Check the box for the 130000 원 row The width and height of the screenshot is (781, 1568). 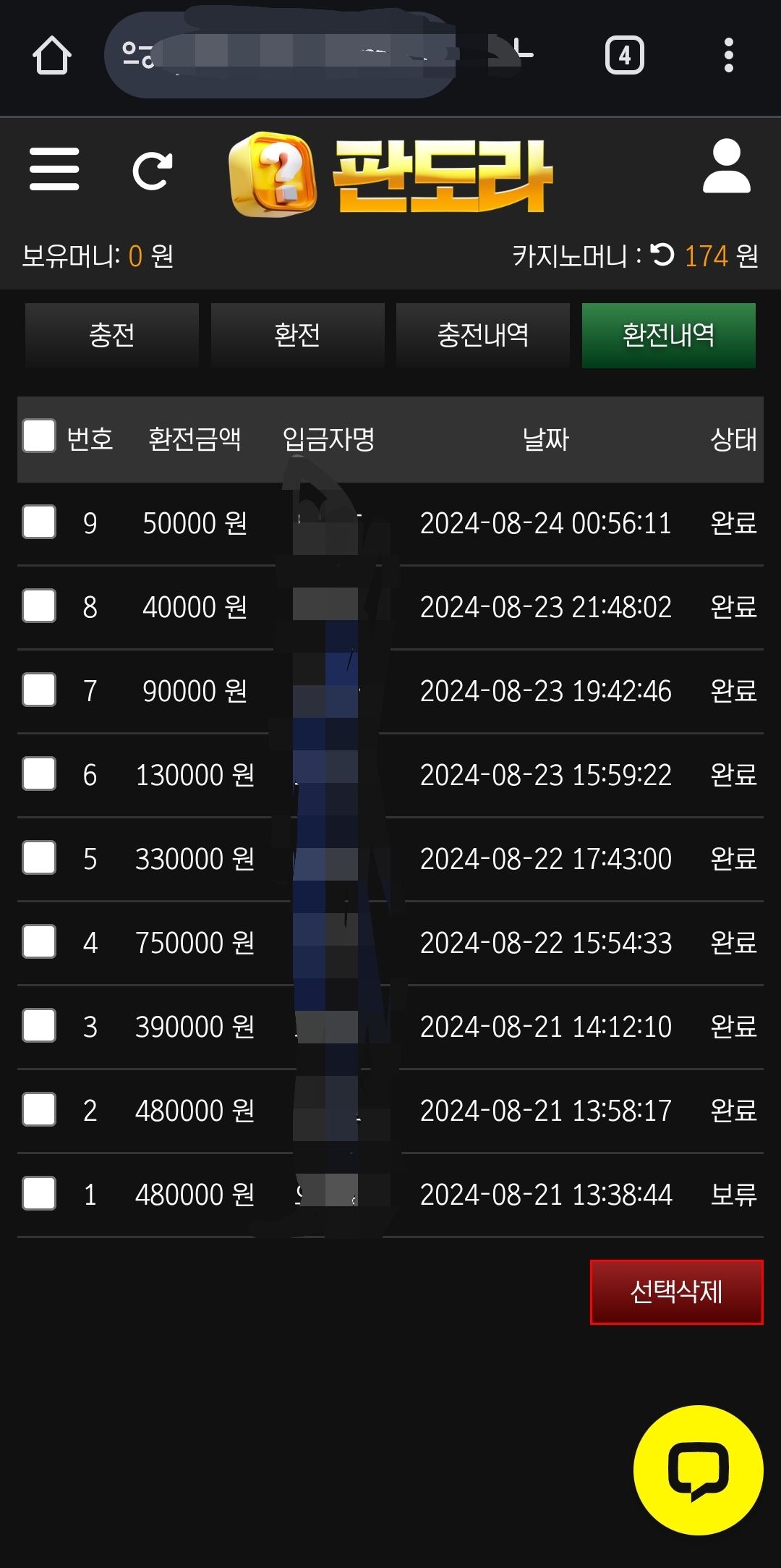click(39, 774)
